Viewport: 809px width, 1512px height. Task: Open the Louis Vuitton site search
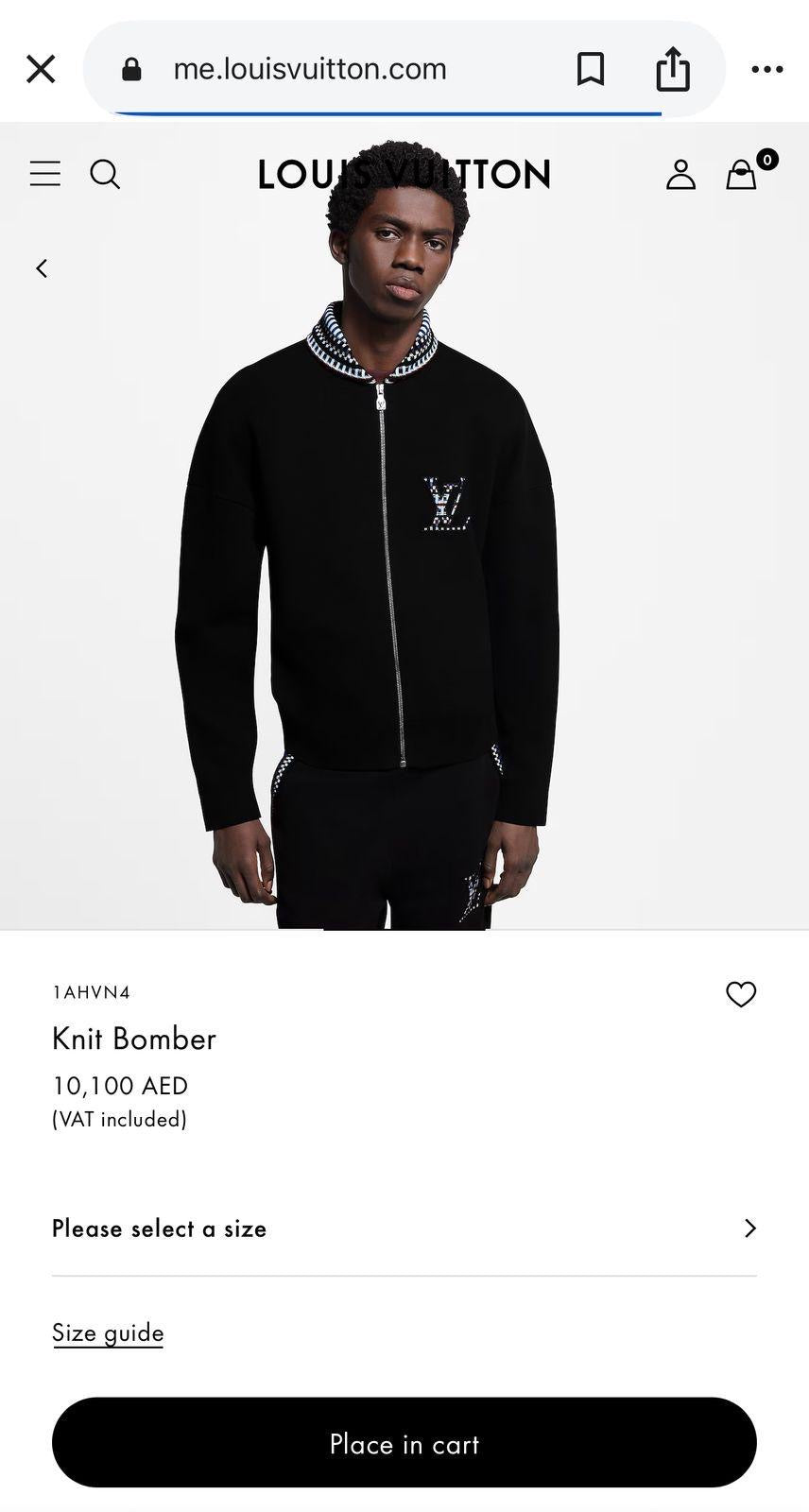(105, 174)
